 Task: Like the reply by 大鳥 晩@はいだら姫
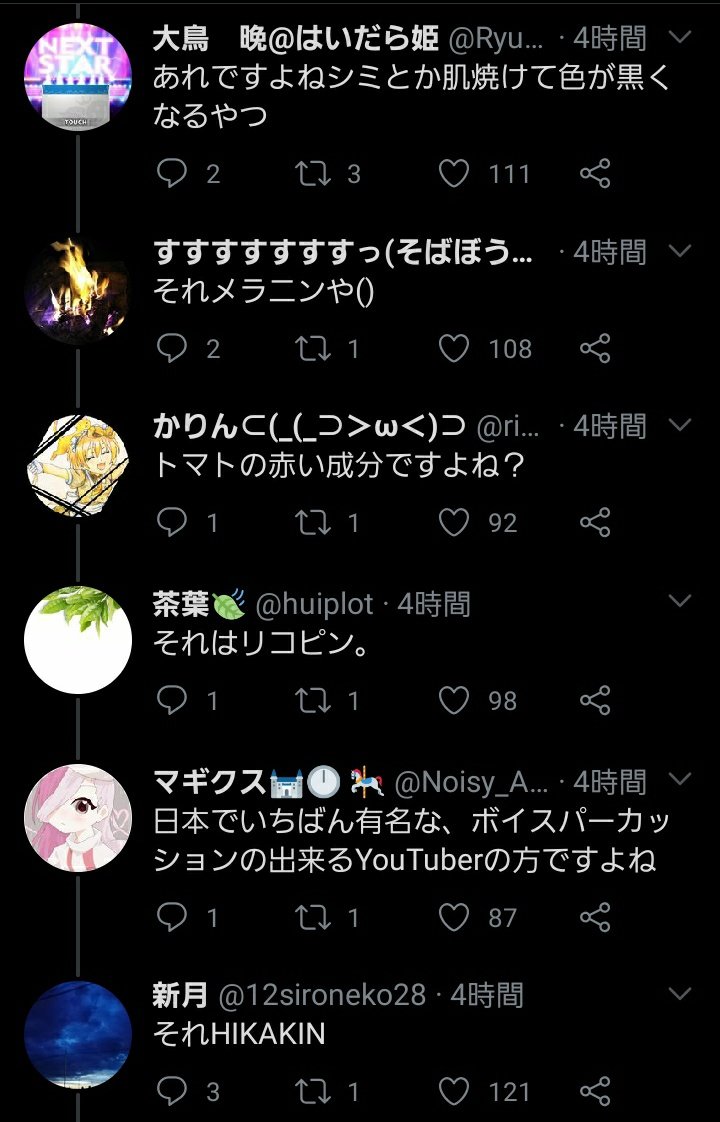click(x=455, y=175)
